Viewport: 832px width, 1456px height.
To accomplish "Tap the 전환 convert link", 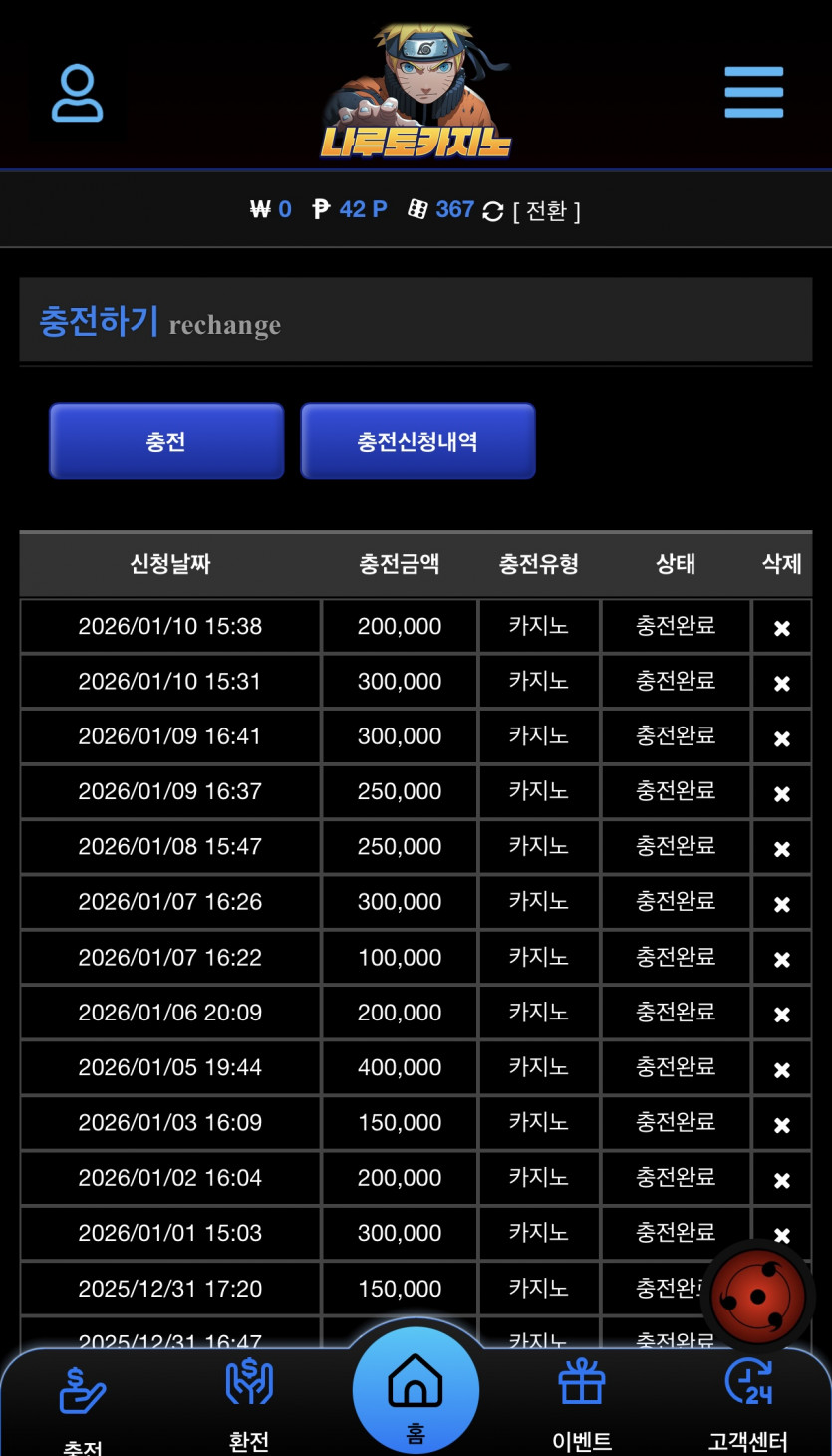I will 546,210.
